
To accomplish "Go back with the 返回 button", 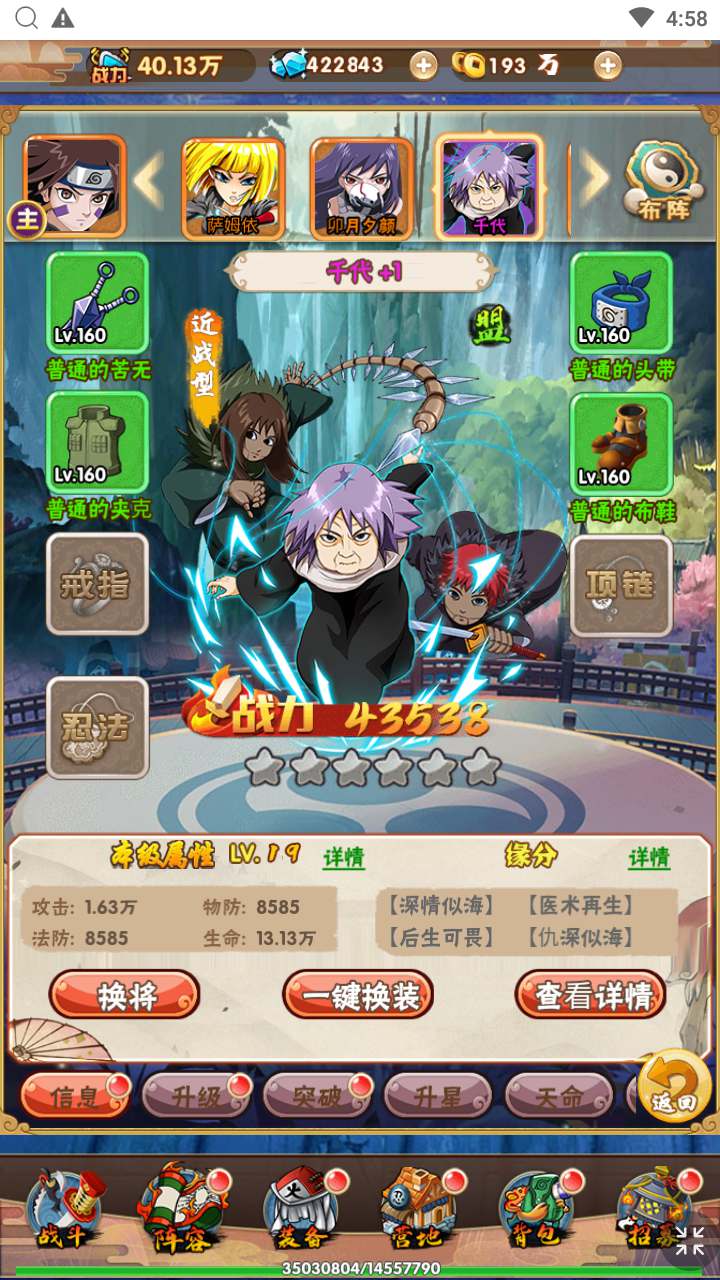I will pyautogui.click(x=674, y=1087).
